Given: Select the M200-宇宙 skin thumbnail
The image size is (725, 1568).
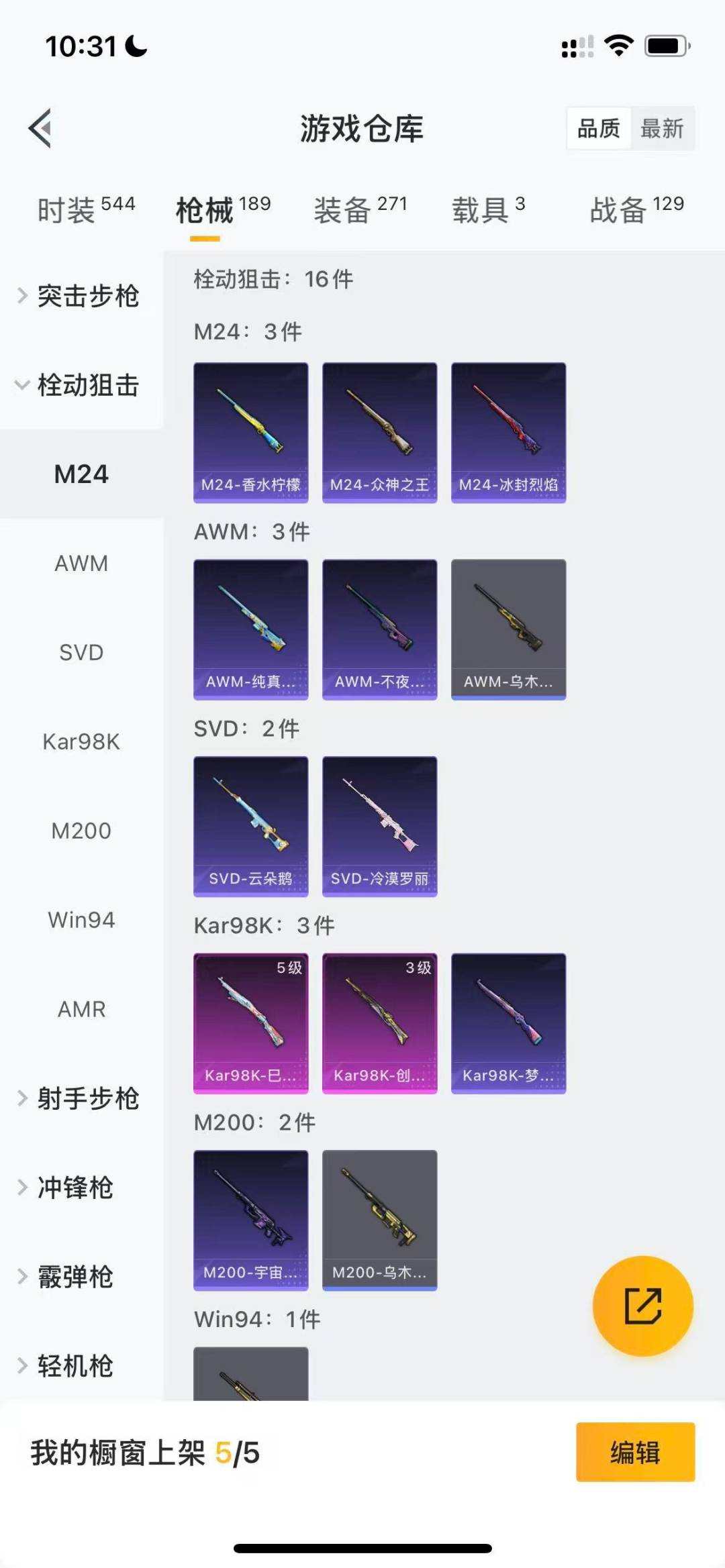Looking at the screenshot, I should coord(250,1218).
